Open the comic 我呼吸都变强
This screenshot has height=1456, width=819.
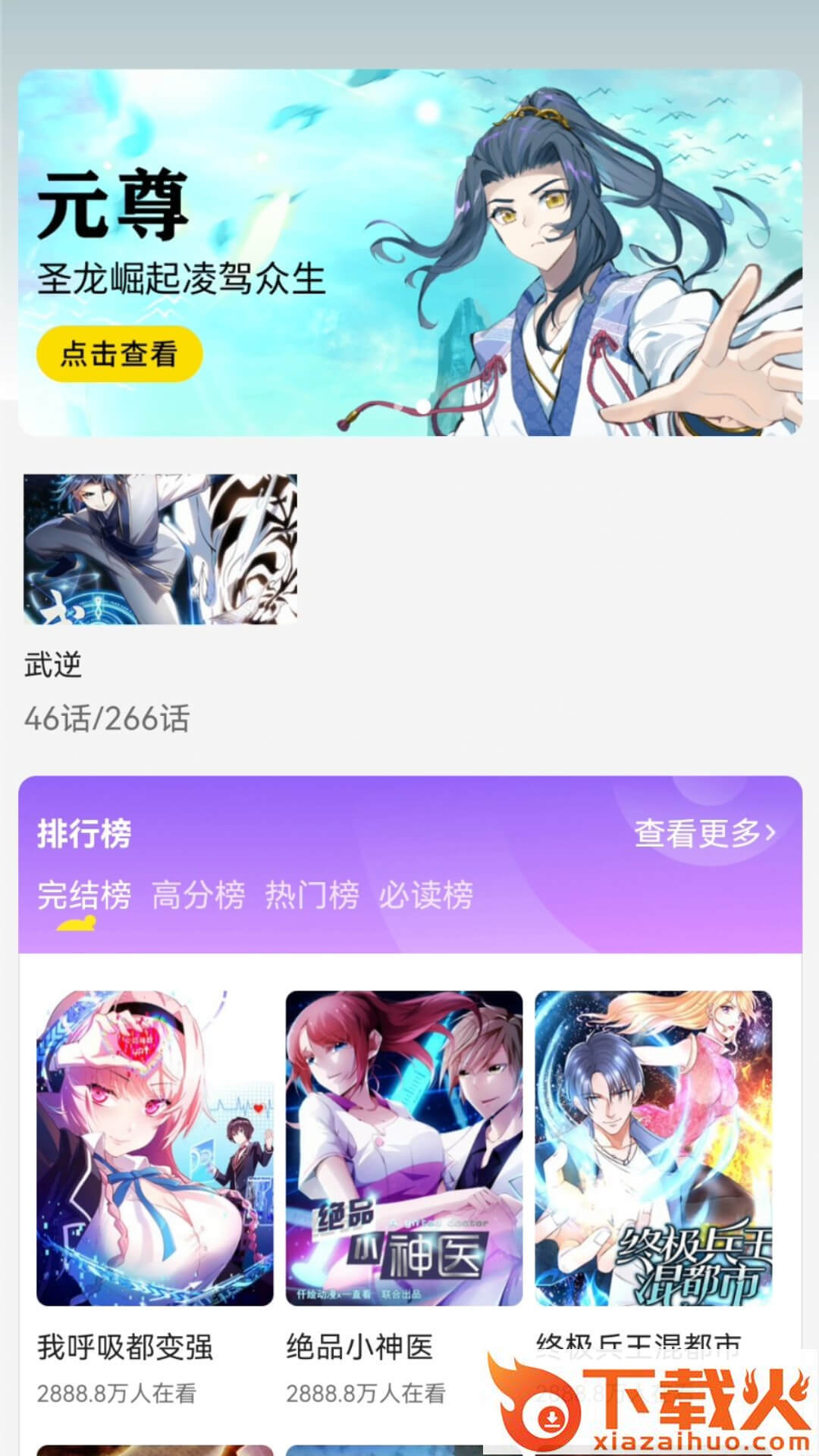point(155,1148)
